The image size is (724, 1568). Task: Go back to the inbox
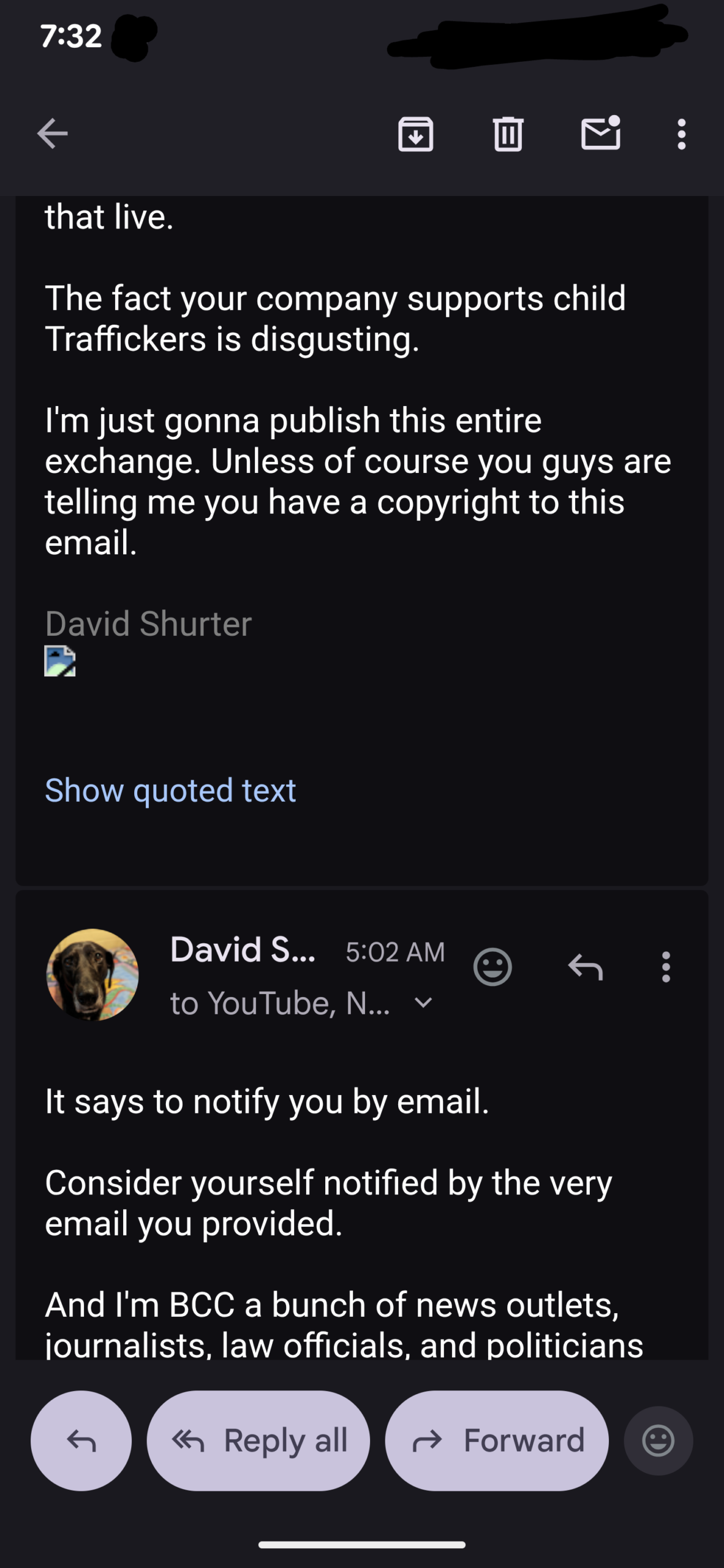(x=52, y=134)
